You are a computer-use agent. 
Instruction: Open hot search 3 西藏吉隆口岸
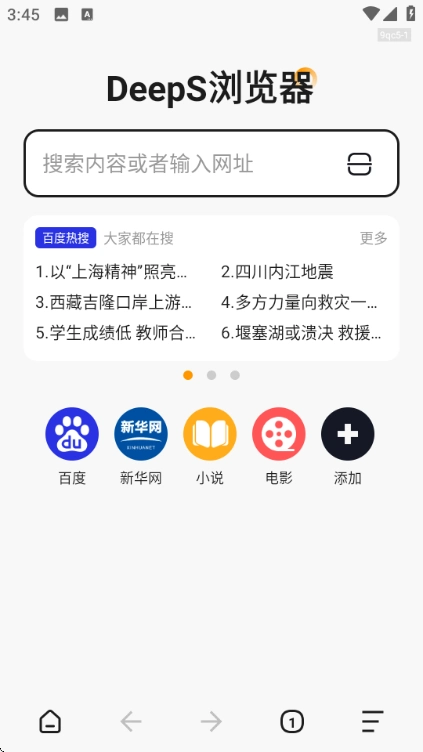pyautogui.click(x=114, y=302)
